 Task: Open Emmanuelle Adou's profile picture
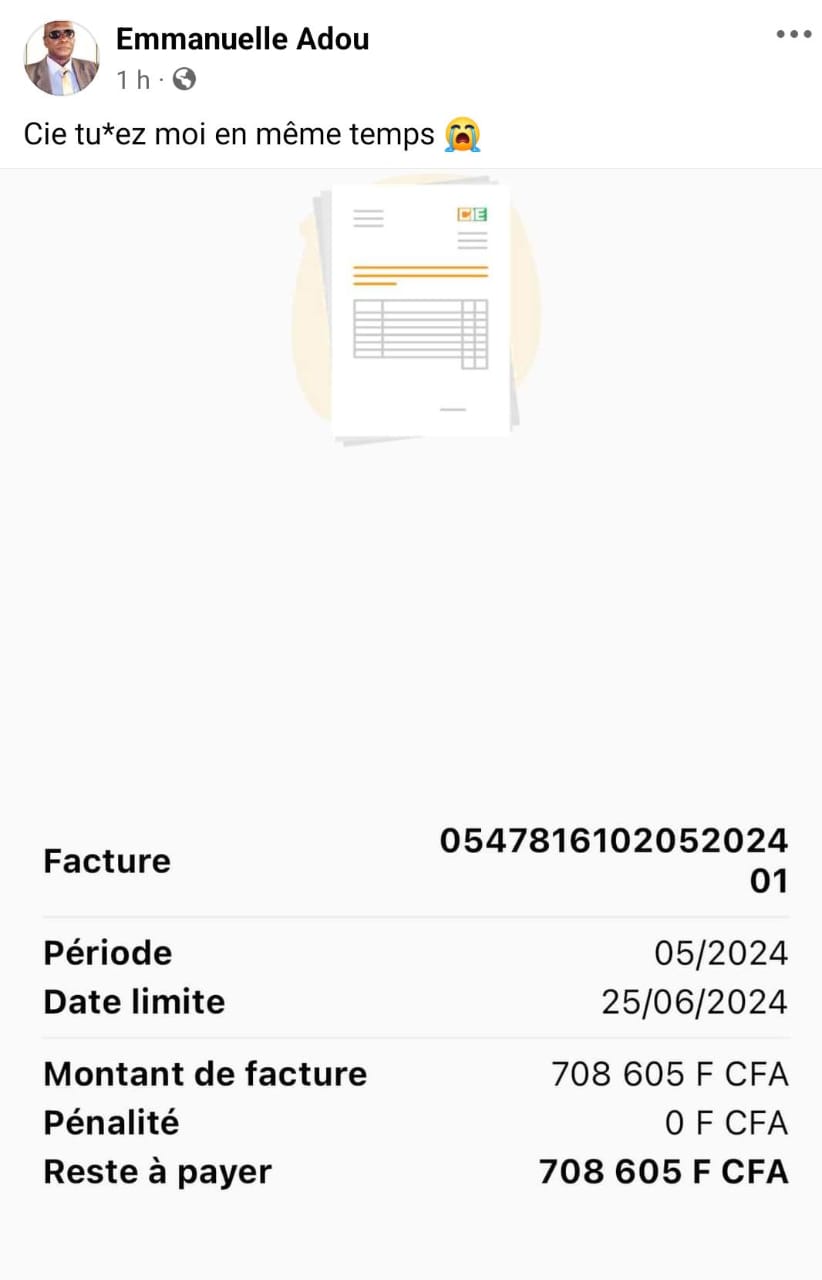click(61, 57)
